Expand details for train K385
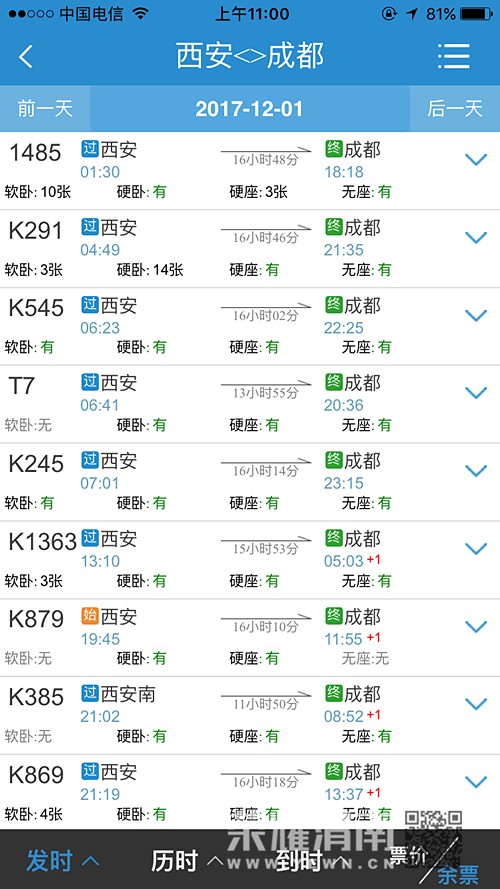 tap(476, 704)
